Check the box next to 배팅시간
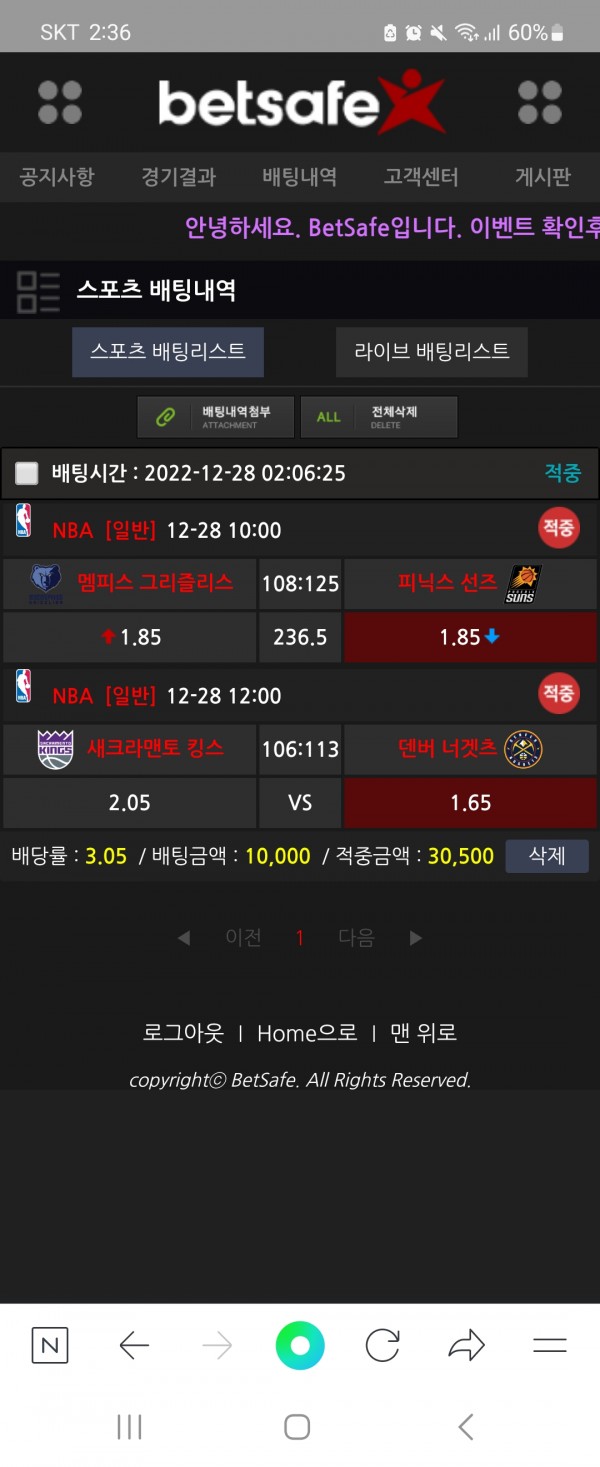 (27, 473)
